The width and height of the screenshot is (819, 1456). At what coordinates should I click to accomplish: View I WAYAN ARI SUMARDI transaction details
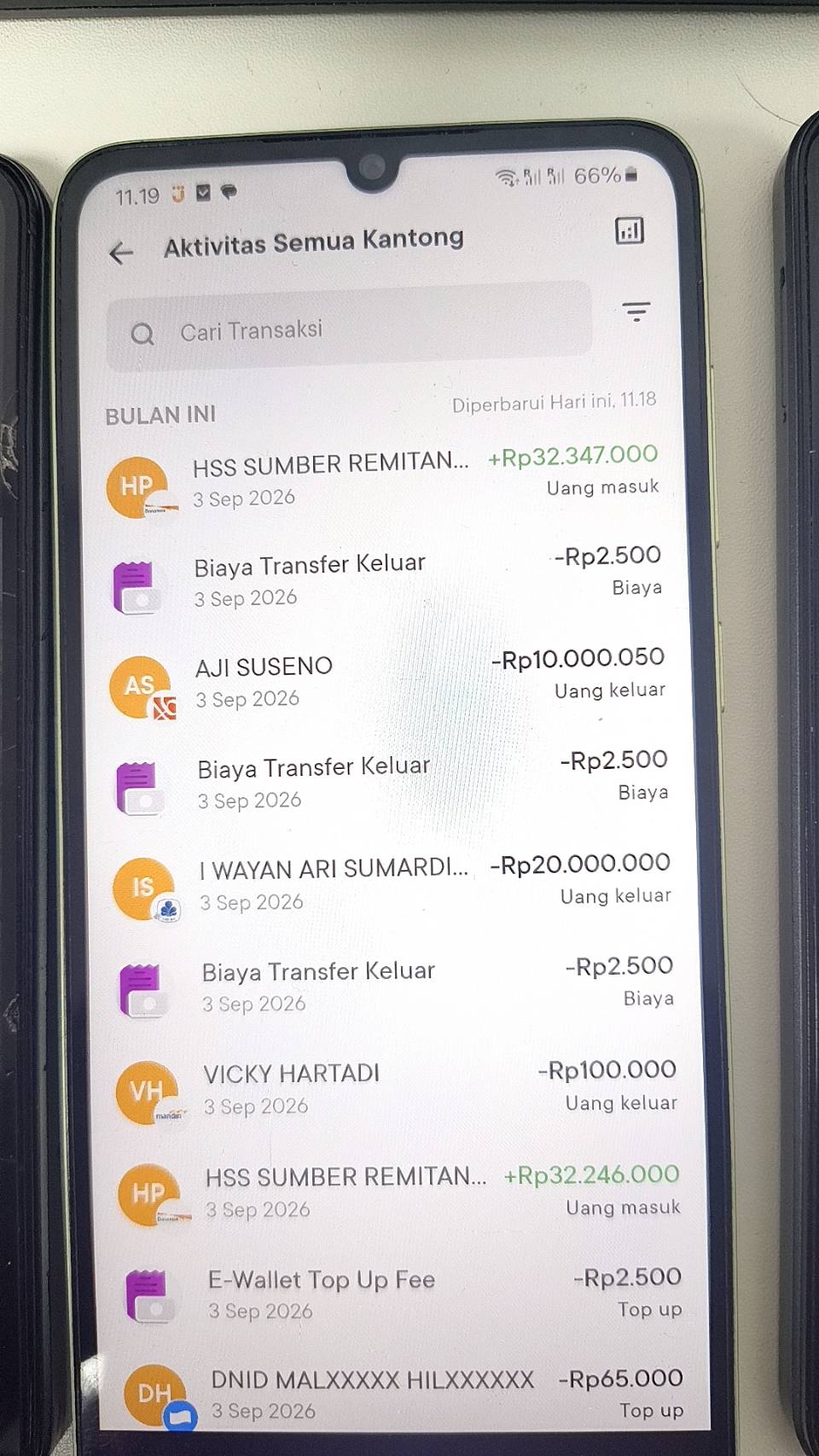(392, 886)
